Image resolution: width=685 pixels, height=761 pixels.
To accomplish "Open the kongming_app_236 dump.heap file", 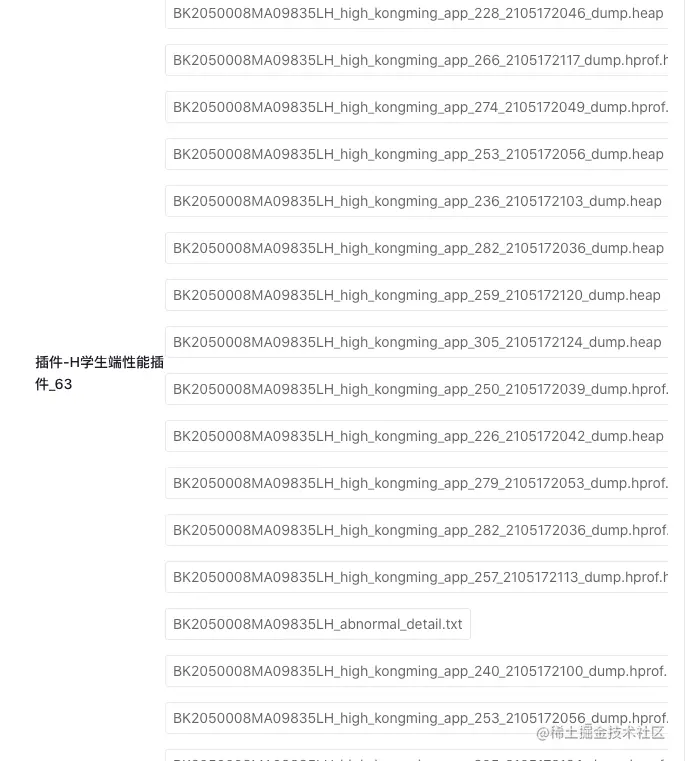I will click(x=418, y=202).
